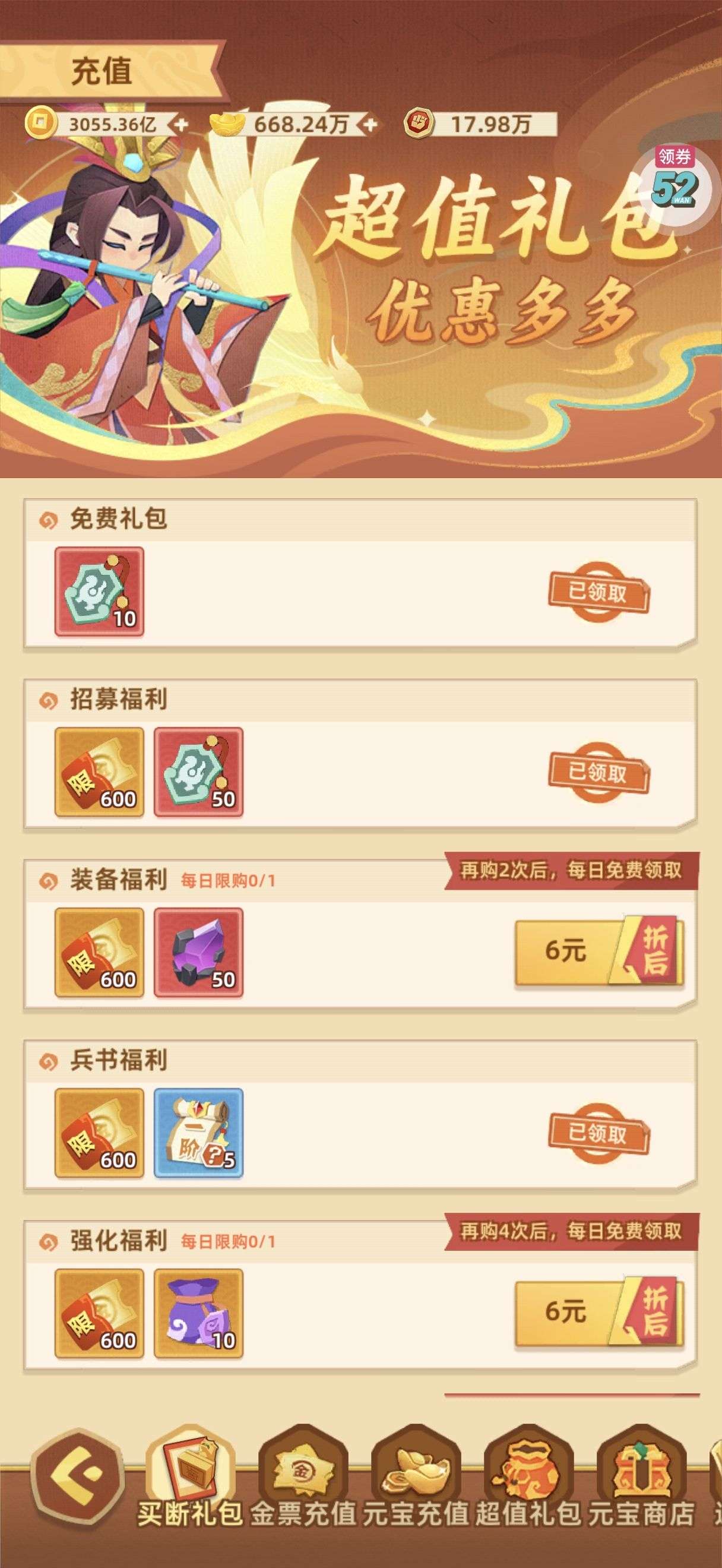Image resolution: width=722 pixels, height=1568 pixels.
Task: Inspect the scroll item in 兵书福利
Action: 198,1133
